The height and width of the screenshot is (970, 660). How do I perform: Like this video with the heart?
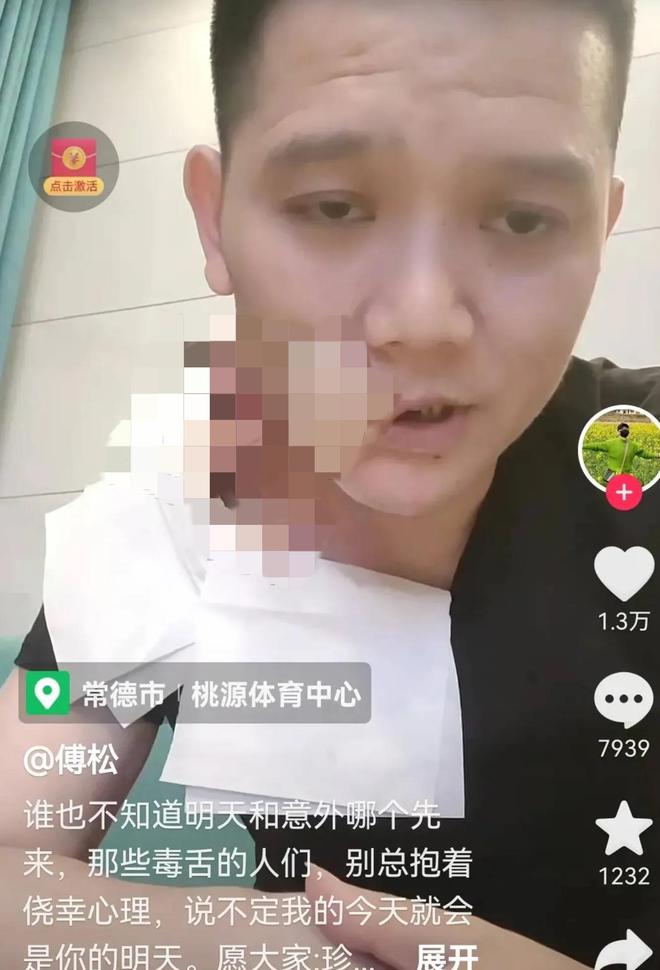click(x=623, y=575)
